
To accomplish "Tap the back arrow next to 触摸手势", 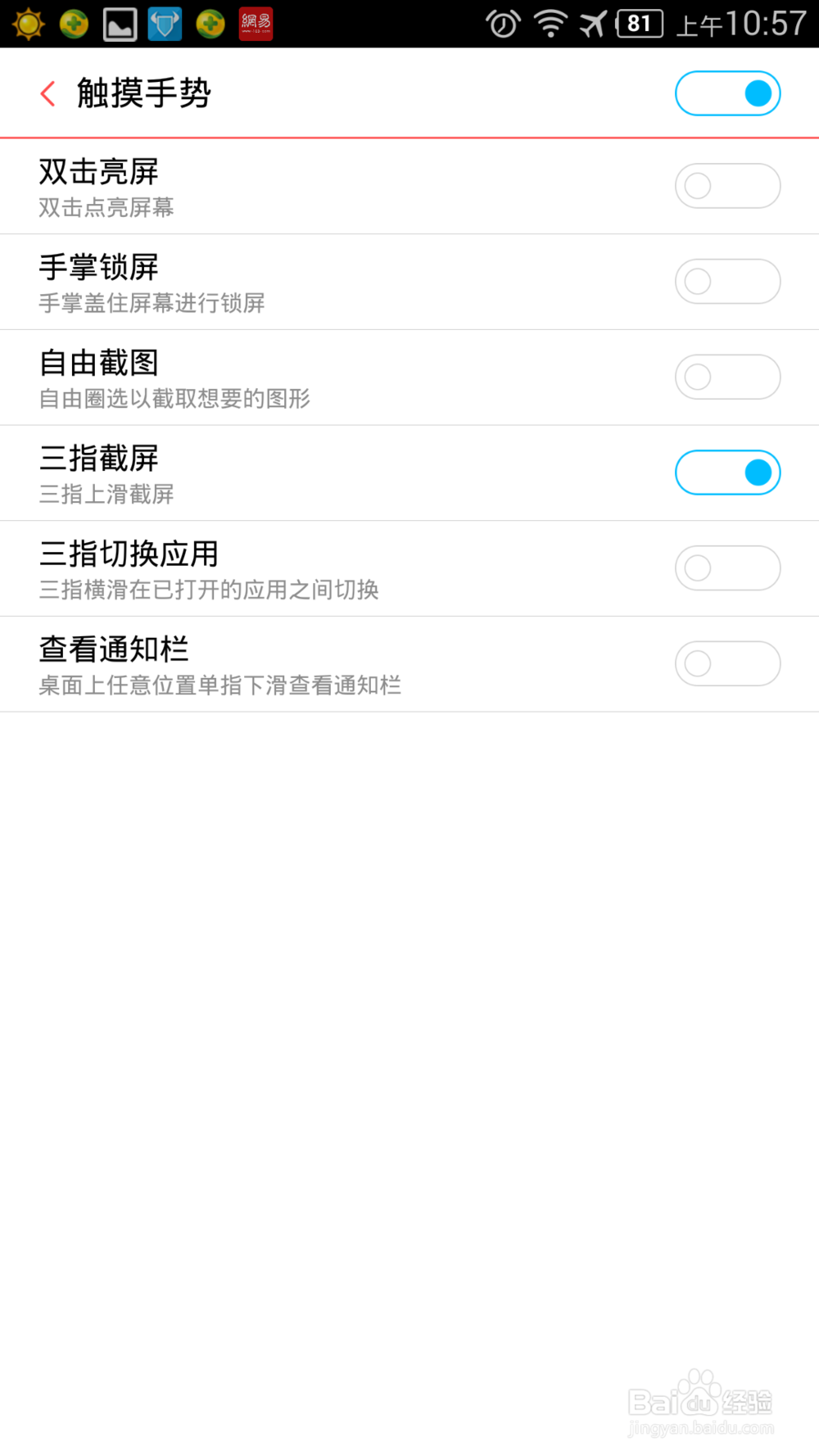I will tap(47, 93).
